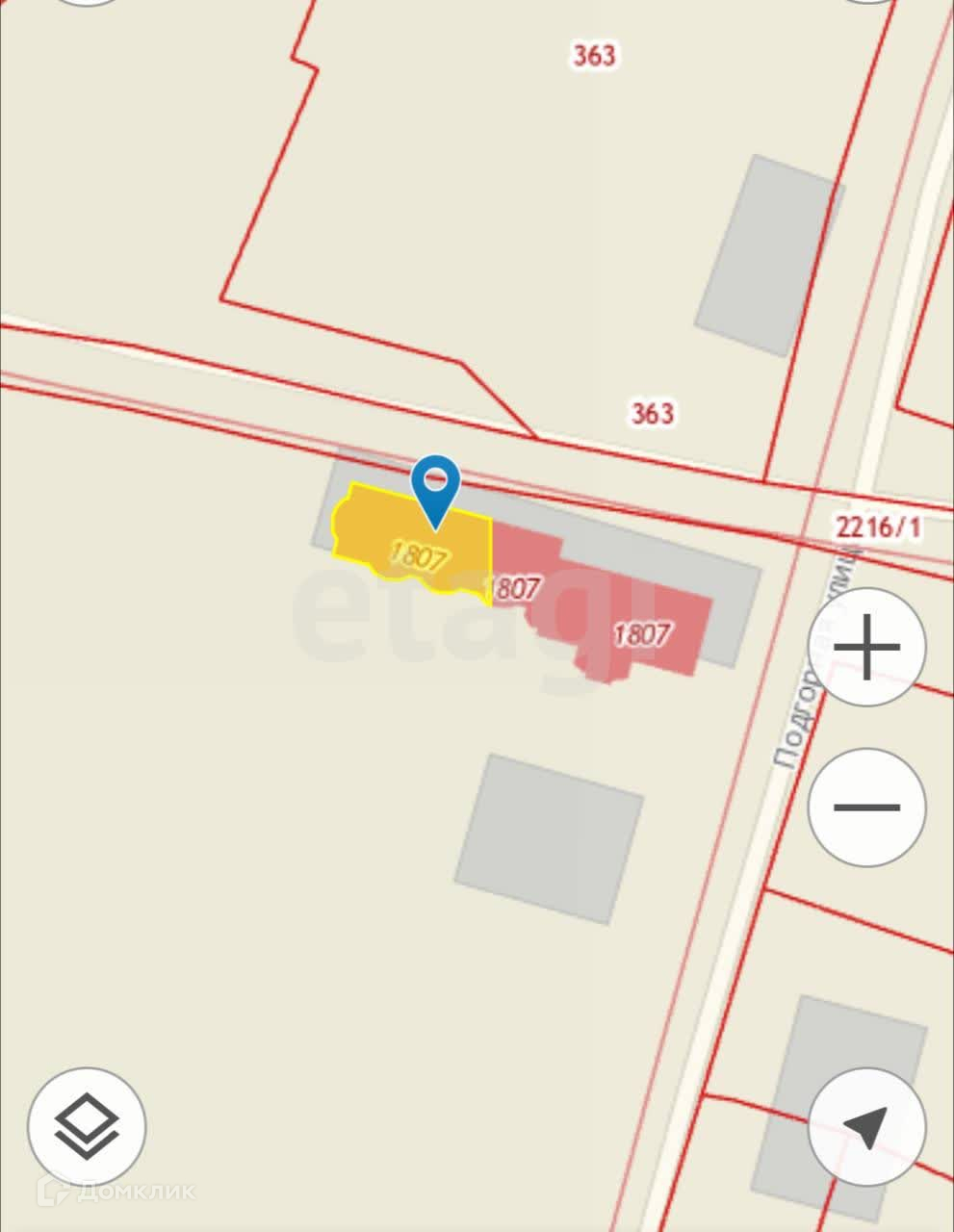Center map on my location

(x=866, y=1126)
